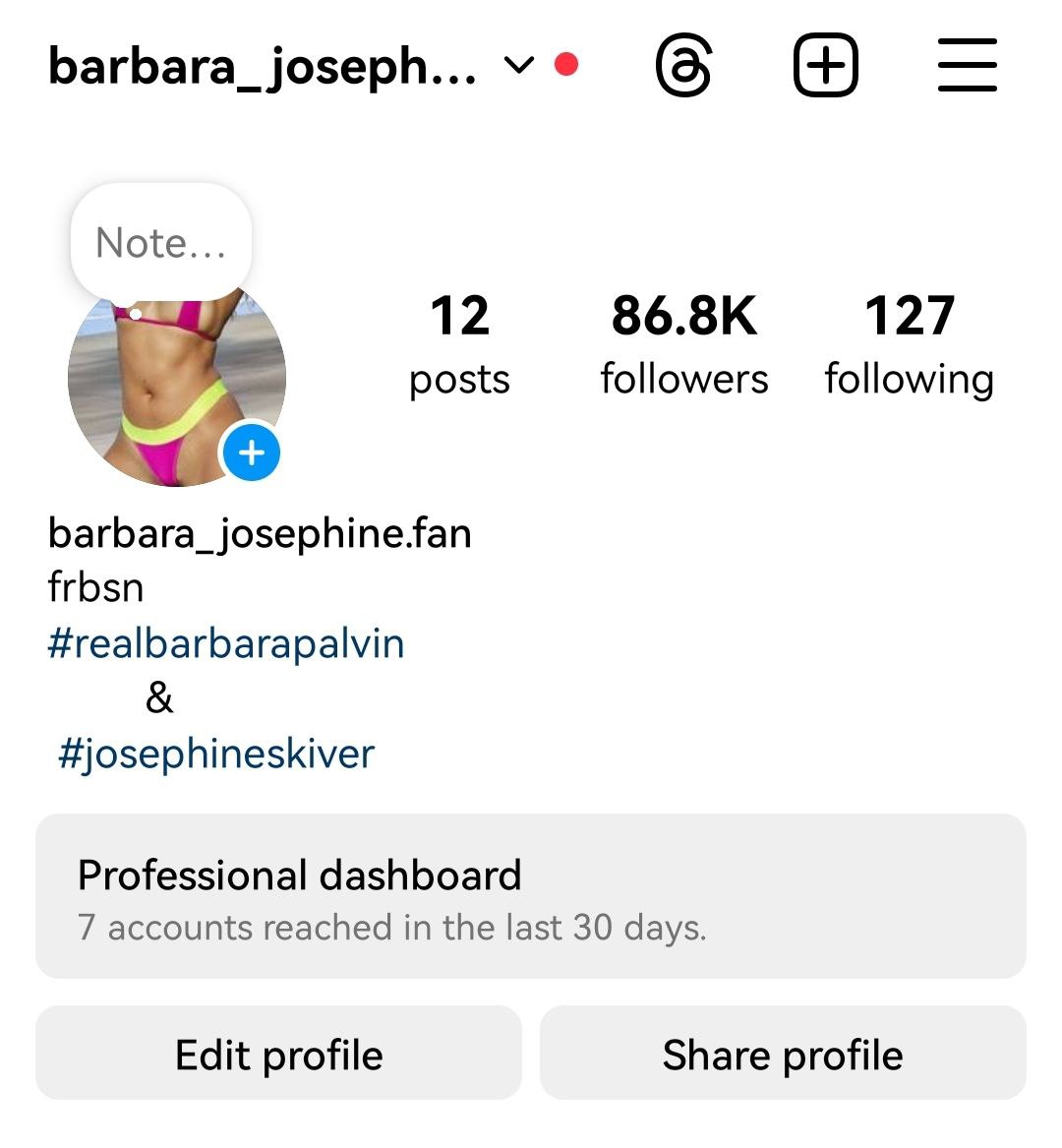Open the 86.8K followers list

tap(684, 344)
